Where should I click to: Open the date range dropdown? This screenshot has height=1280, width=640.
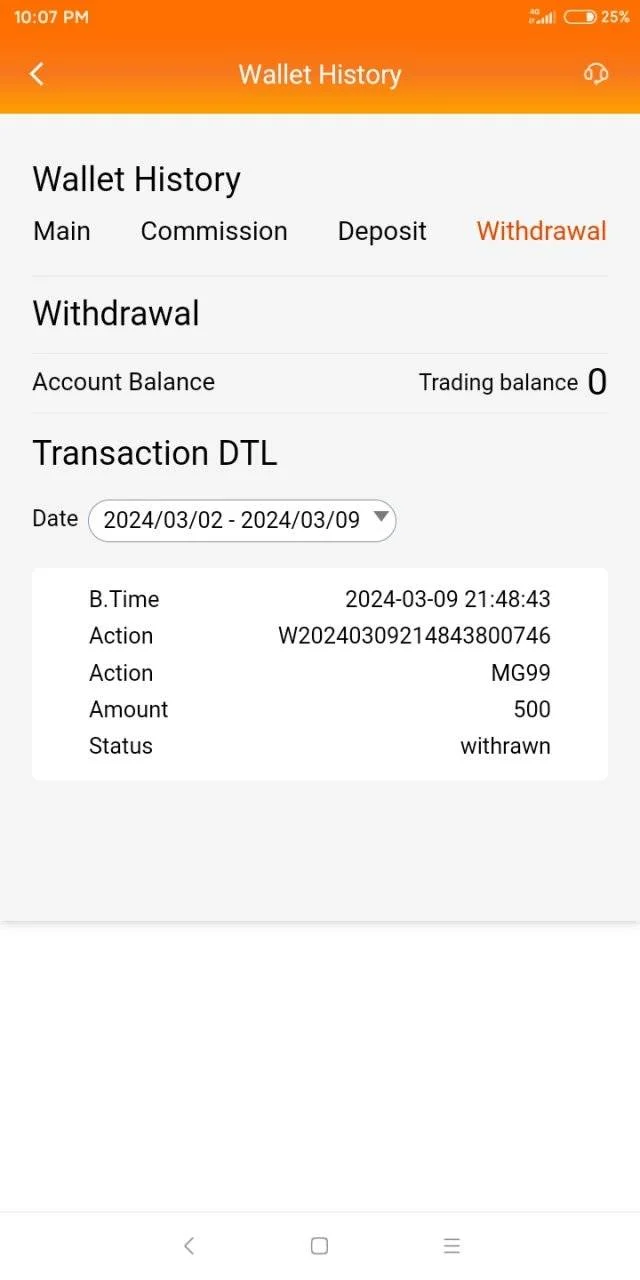(243, 520)
